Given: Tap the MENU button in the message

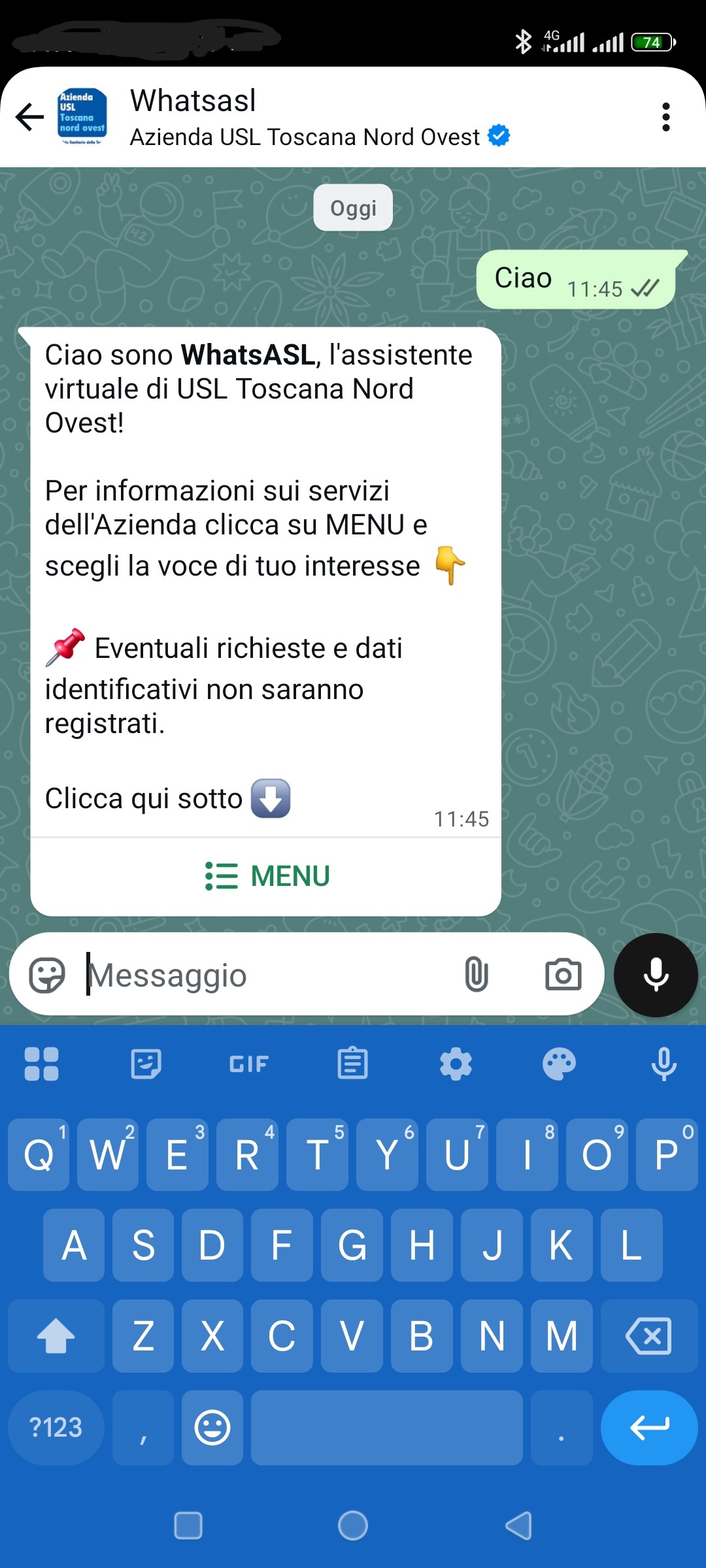Looking at the screenshot, I should [x=266, y=876].
